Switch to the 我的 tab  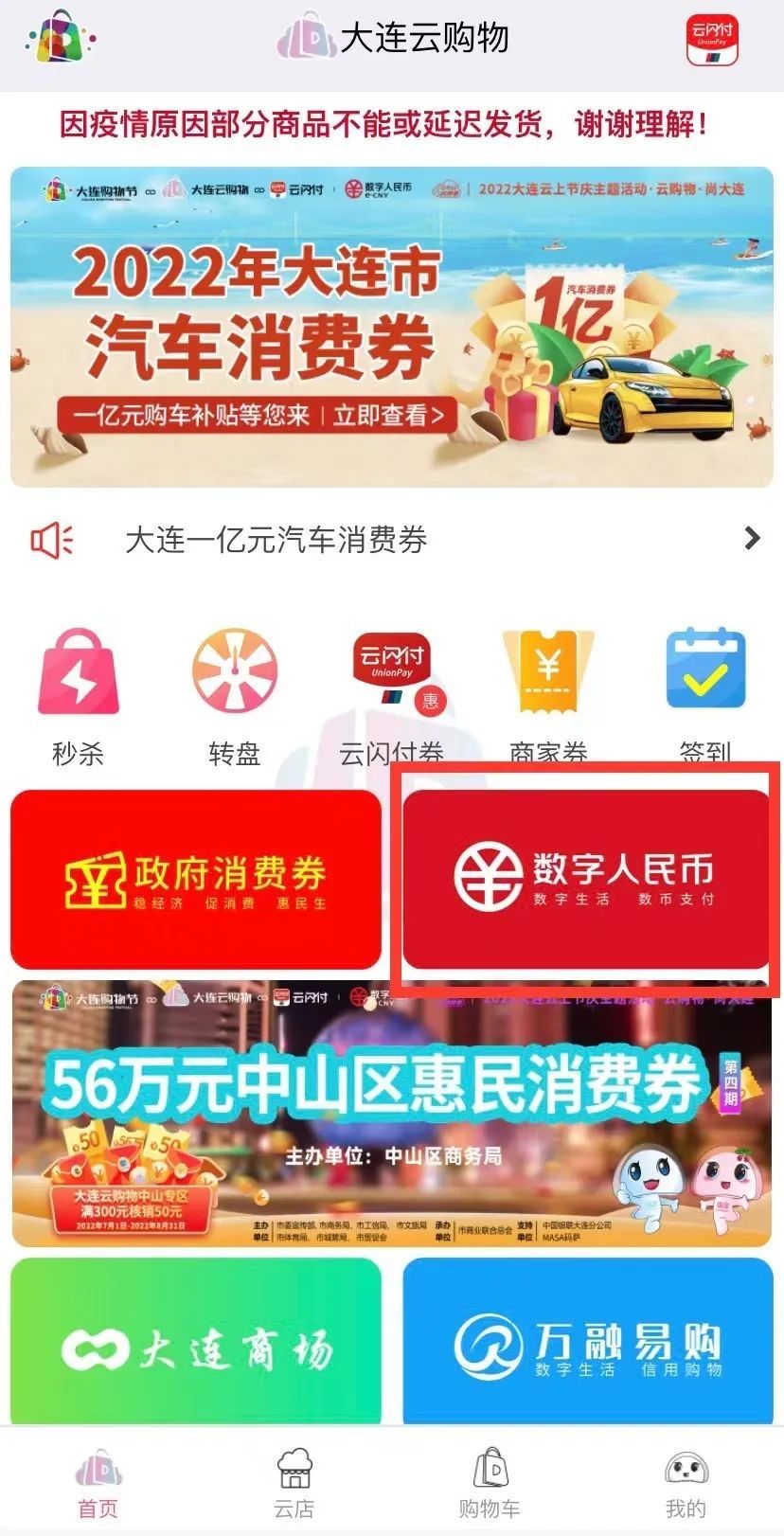[686, 1483]
